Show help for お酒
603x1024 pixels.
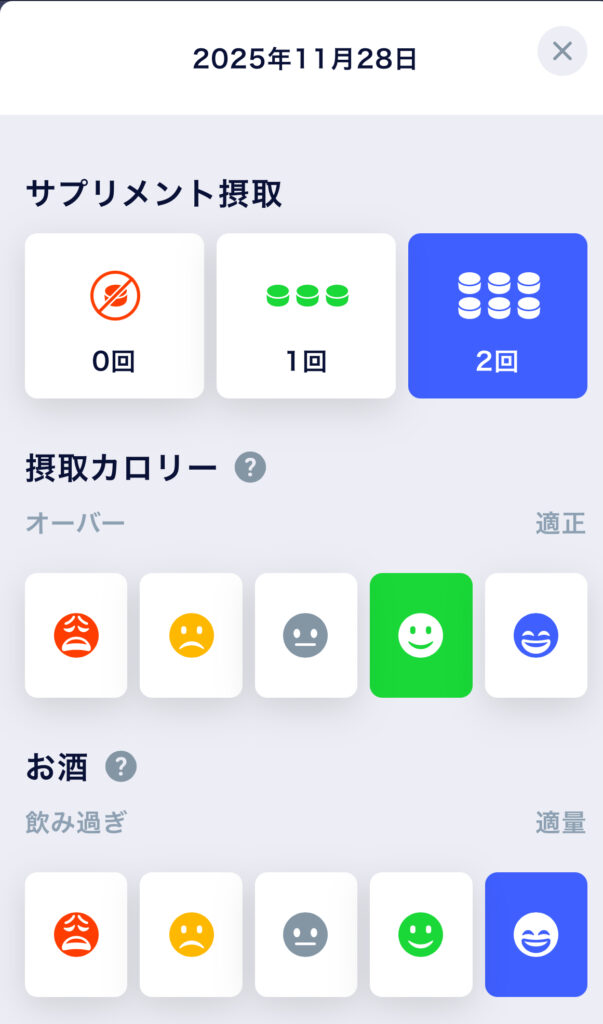[x=121, y=767]
